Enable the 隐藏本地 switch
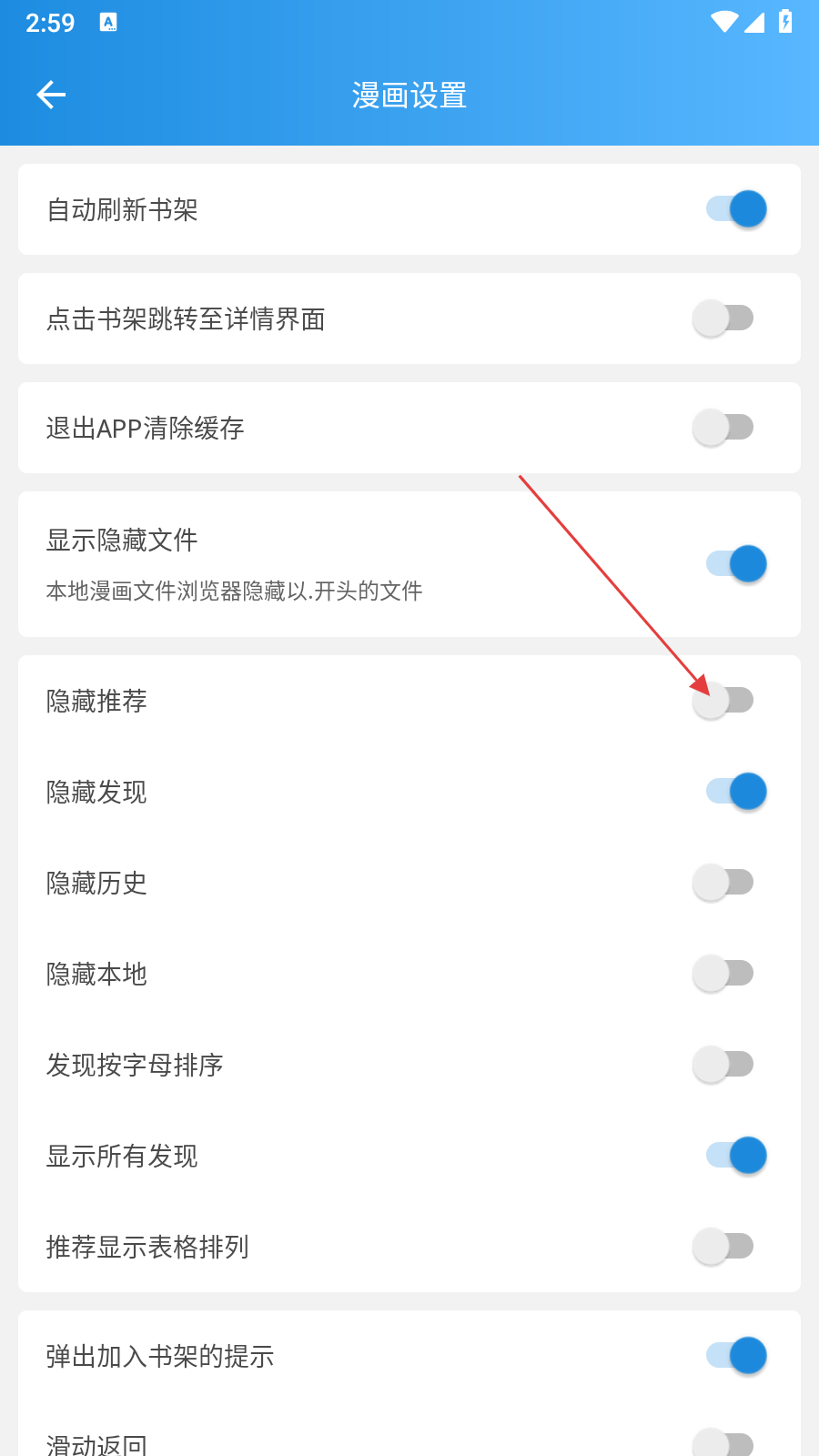 tap(724, 974)
